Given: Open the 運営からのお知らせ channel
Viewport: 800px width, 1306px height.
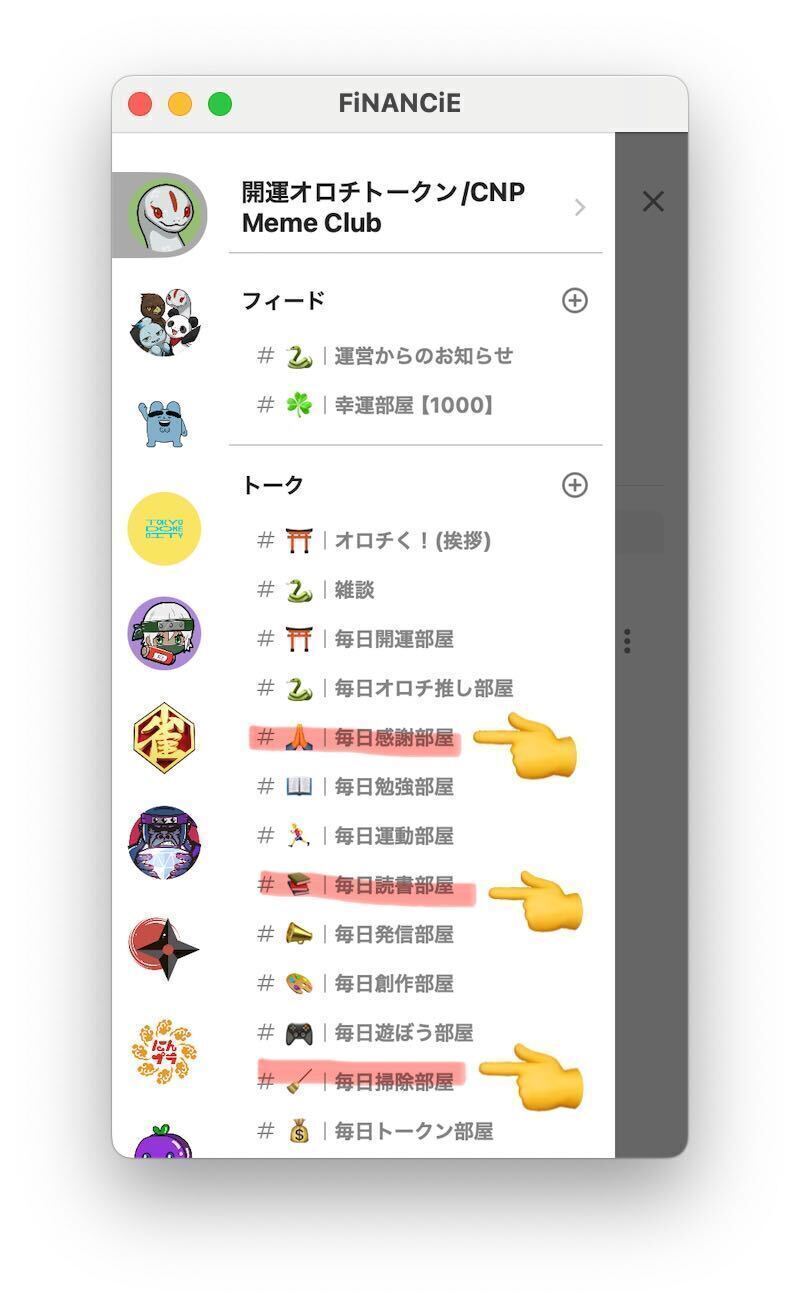Looking at the screenshot, I should [x=423, y=356].
